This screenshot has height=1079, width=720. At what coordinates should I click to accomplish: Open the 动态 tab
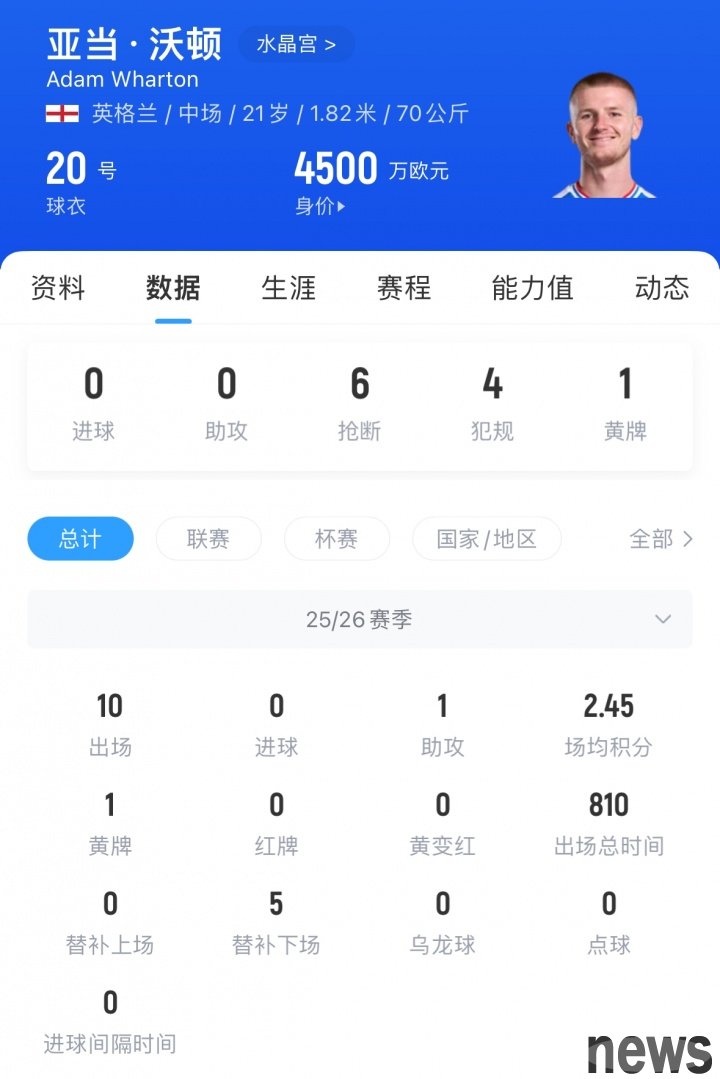click(x=661, y=288)
